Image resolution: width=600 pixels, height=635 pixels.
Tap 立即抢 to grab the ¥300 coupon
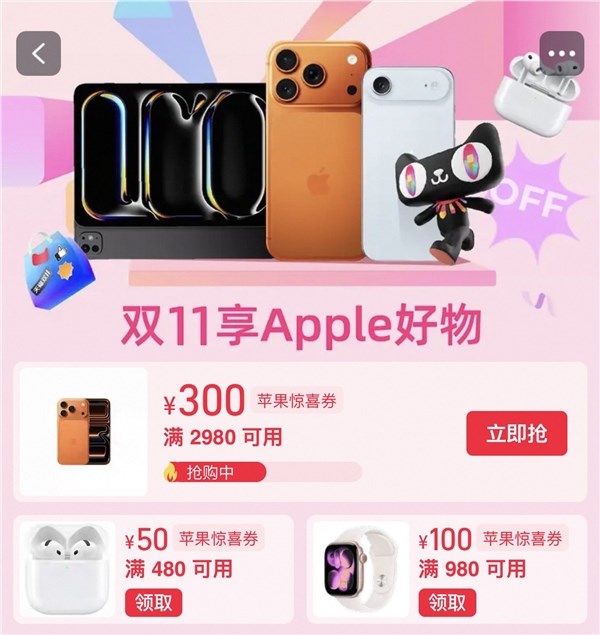point(516,433)
